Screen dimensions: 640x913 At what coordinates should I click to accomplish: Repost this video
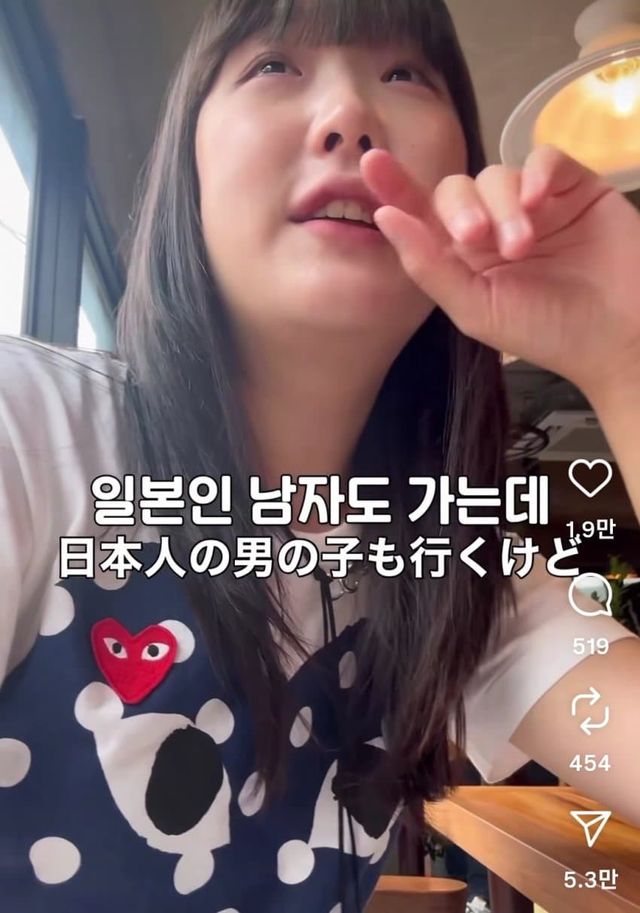click(x=590, y=712)
